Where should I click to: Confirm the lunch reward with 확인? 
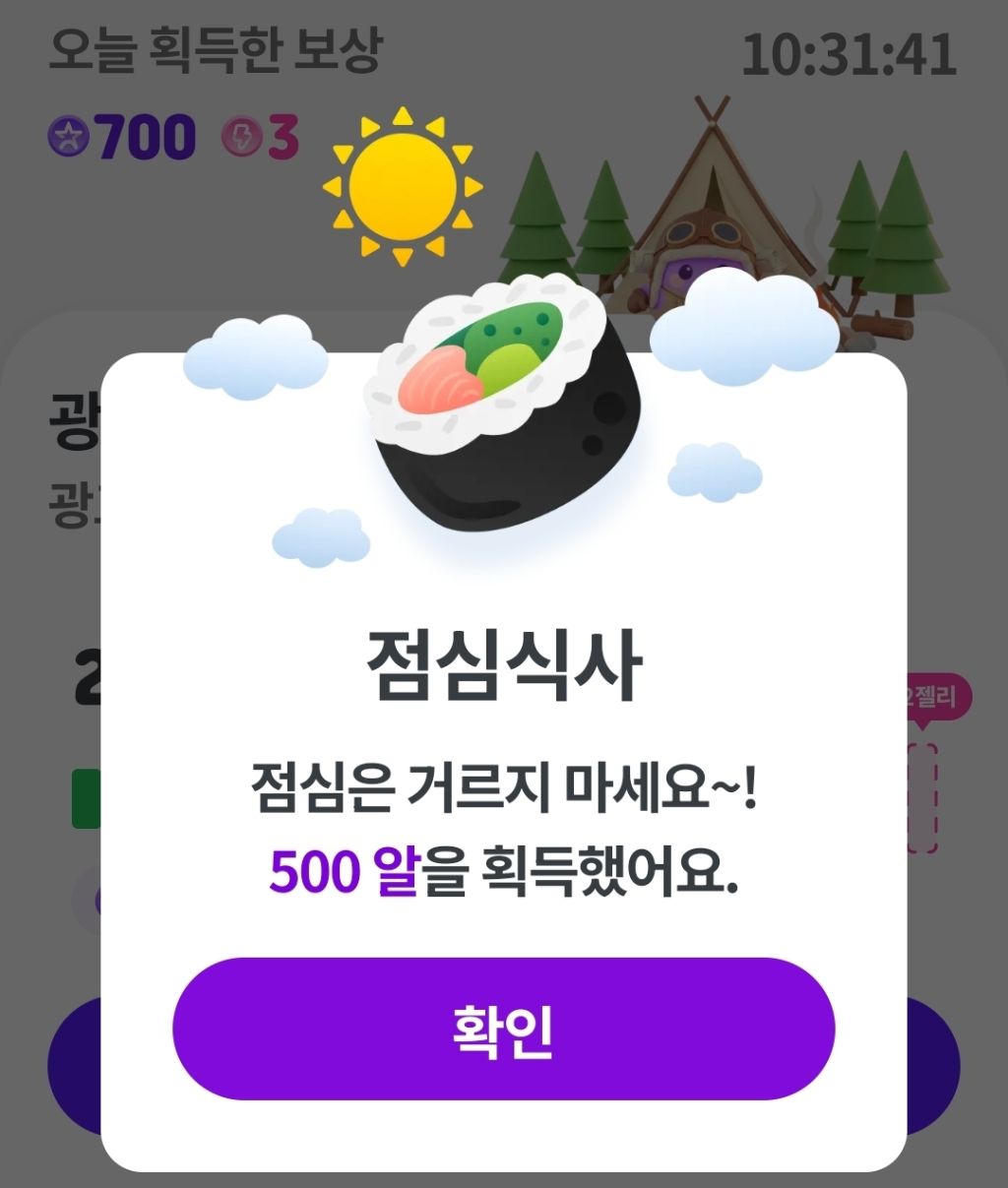pos(503,1029)
